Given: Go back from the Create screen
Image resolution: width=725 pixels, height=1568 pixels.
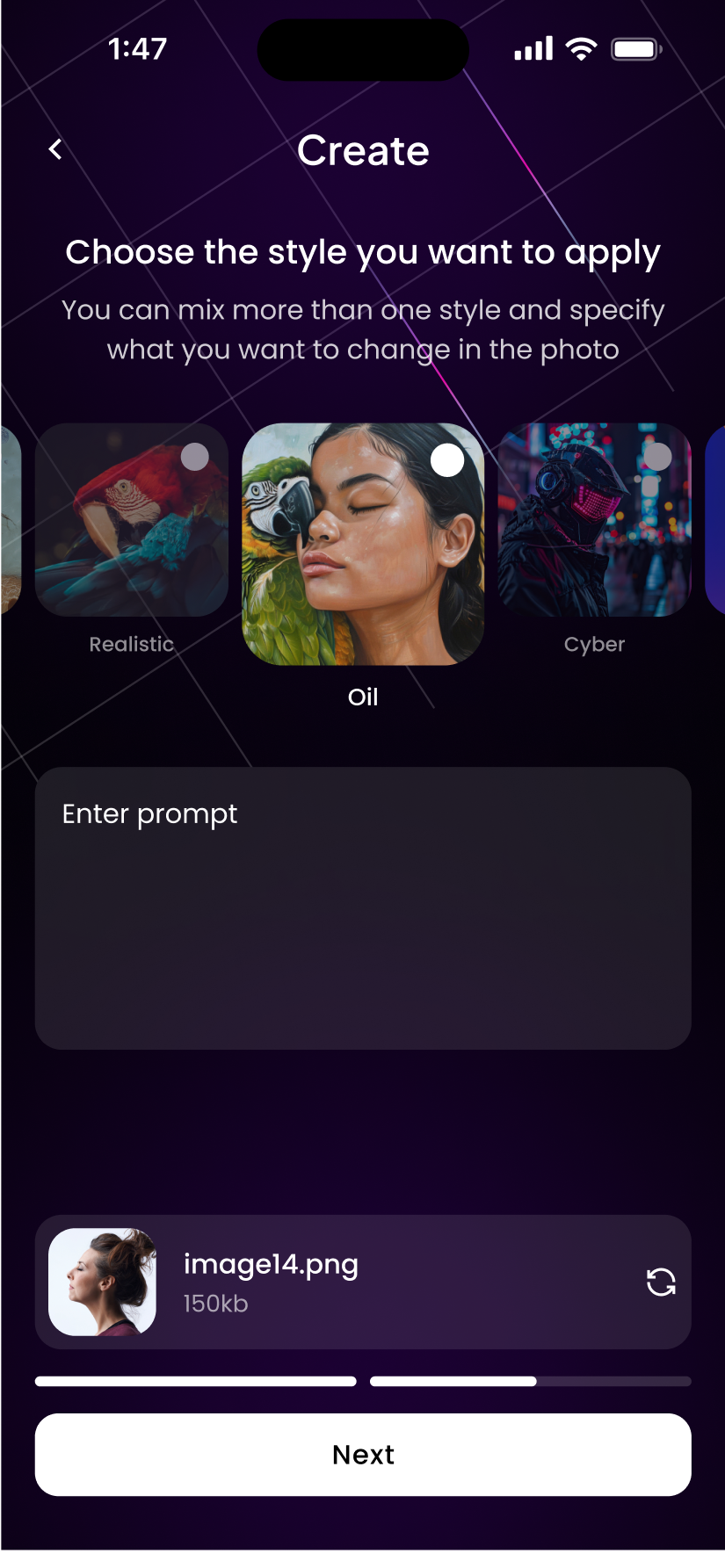Looking at the screenshot, I should point(55,150).
